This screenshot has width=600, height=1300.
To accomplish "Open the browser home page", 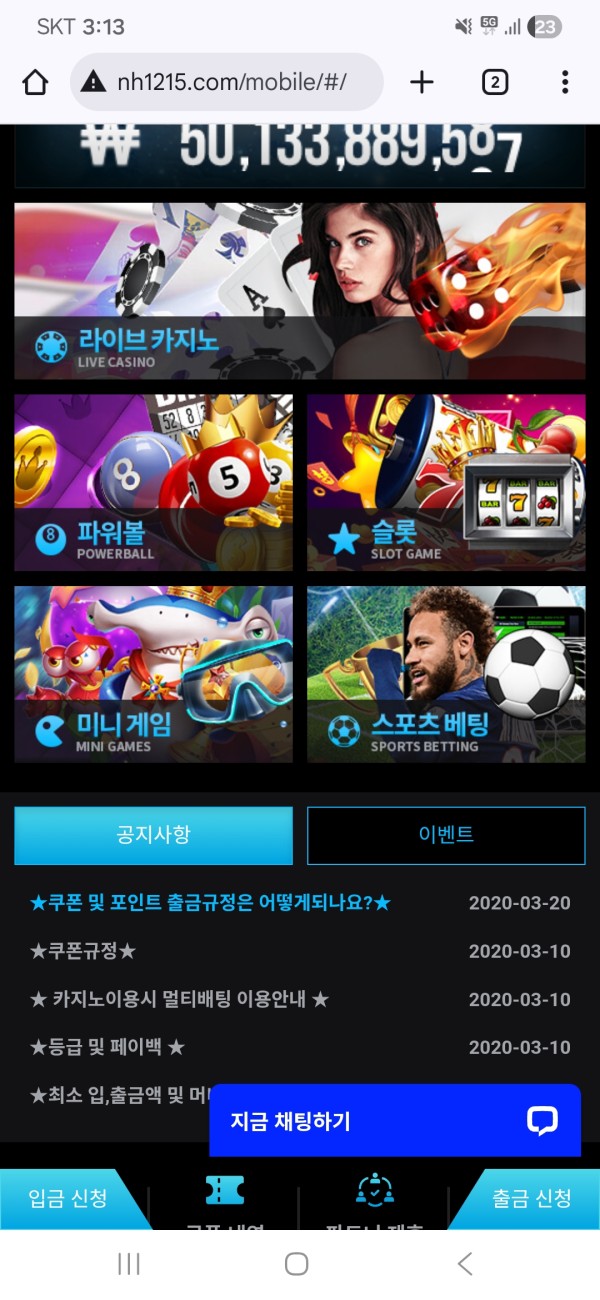I will pos(35,82).
